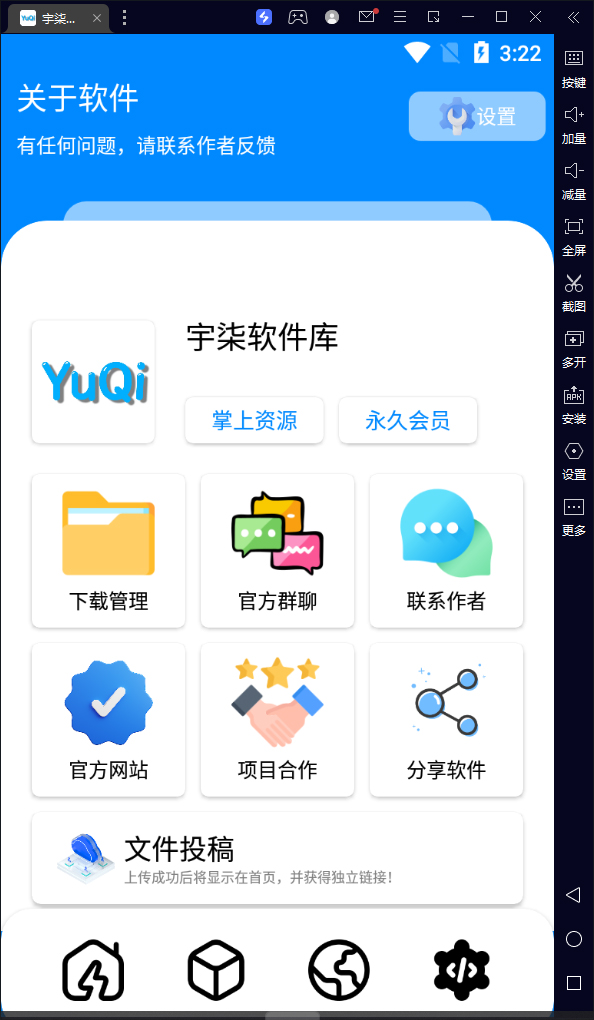Share the app via 分享软件
Image resolution: width=594 pixels, height=1020 pixels.
(446, 720)
